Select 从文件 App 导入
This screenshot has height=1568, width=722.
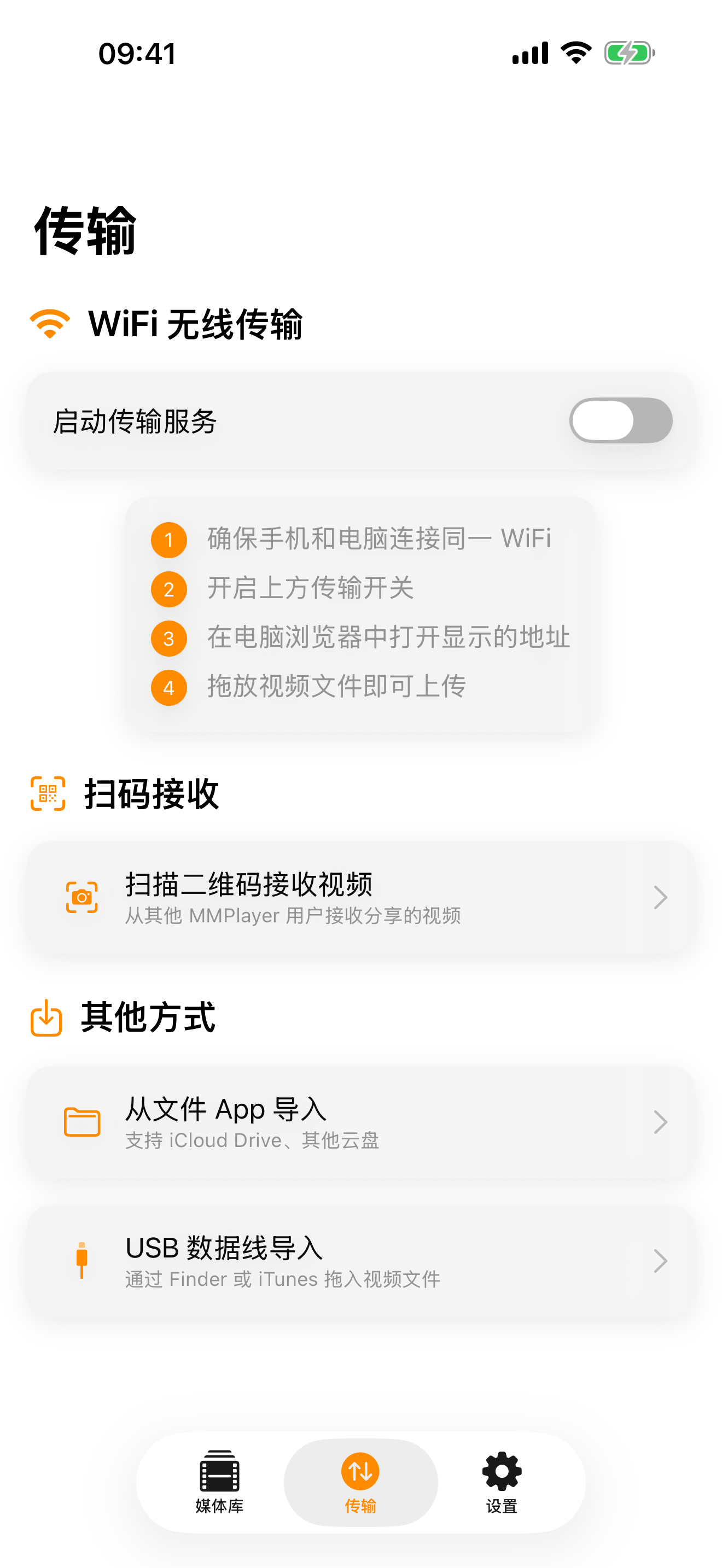click(x=360, y=1122)
